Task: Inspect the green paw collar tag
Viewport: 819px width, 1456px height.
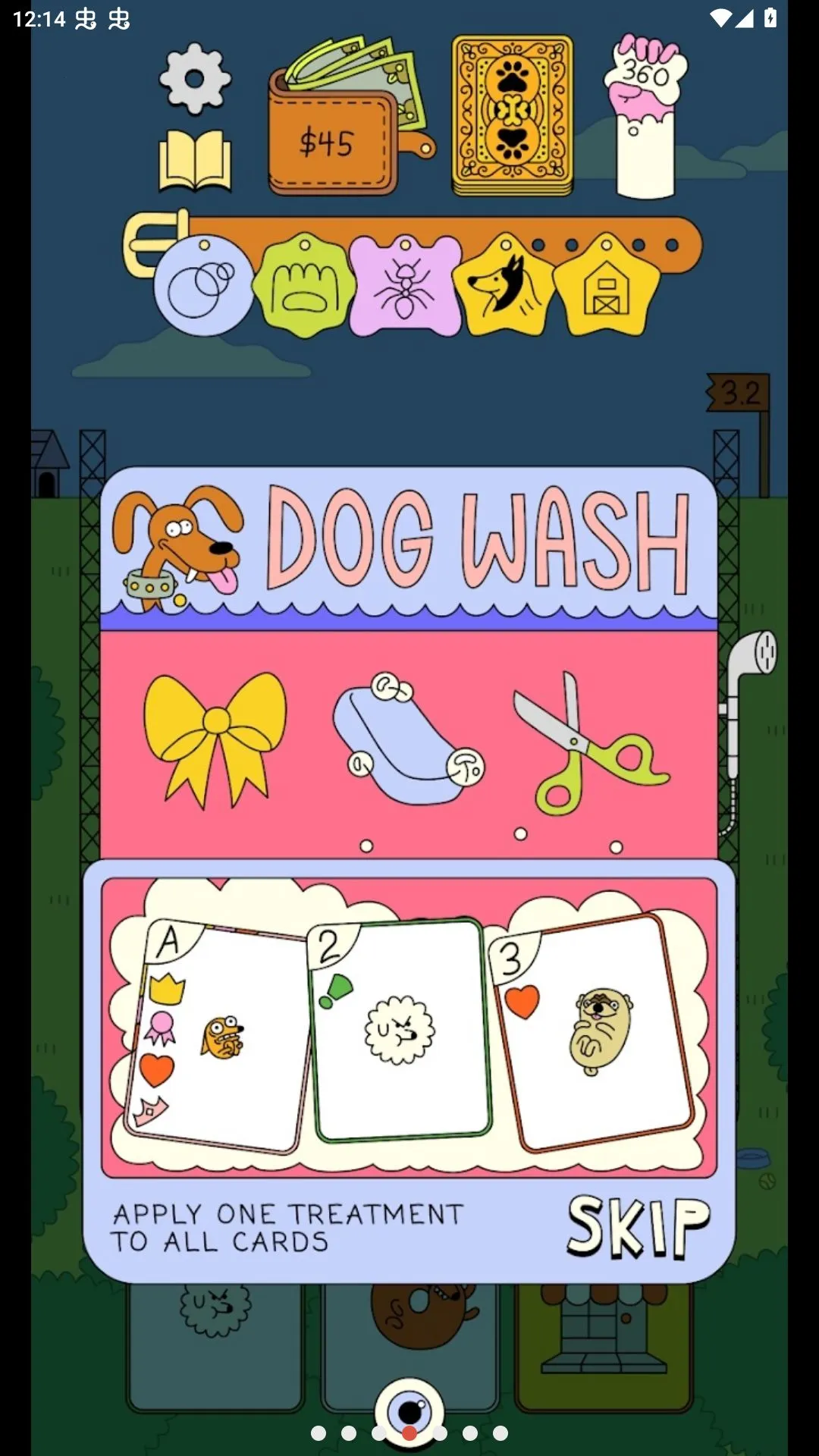Action: click(x=305, y=285)
